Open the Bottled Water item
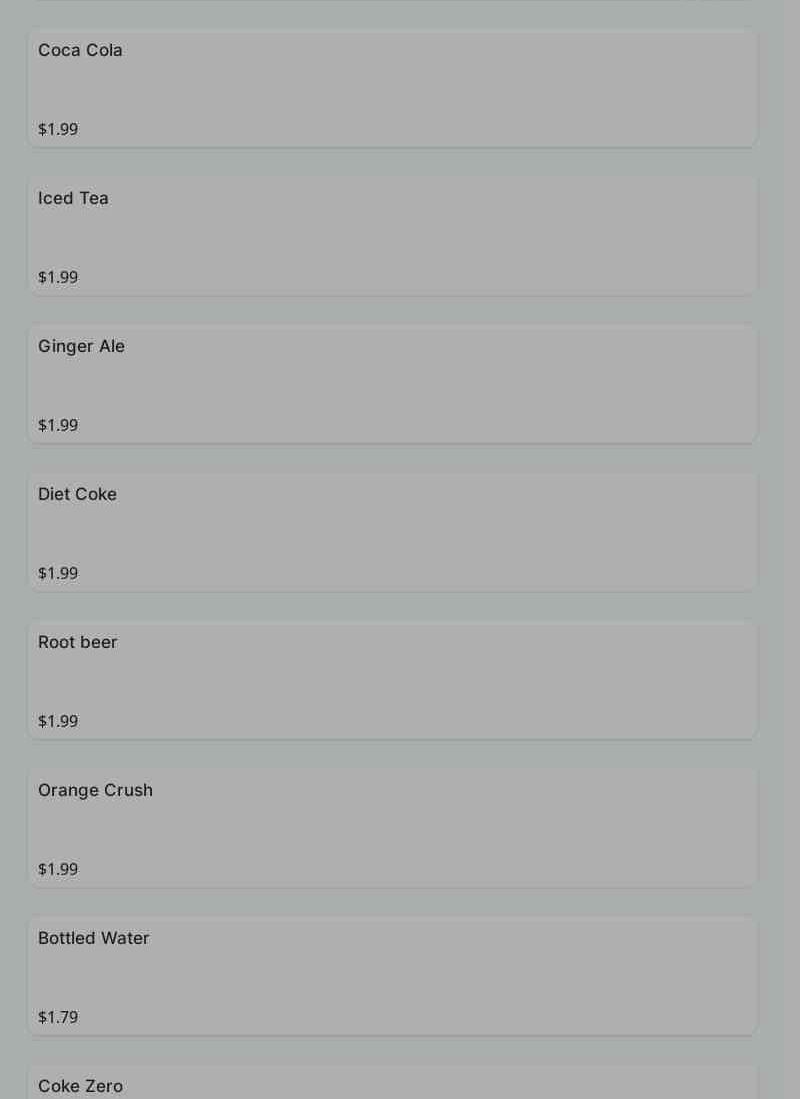 392,976
